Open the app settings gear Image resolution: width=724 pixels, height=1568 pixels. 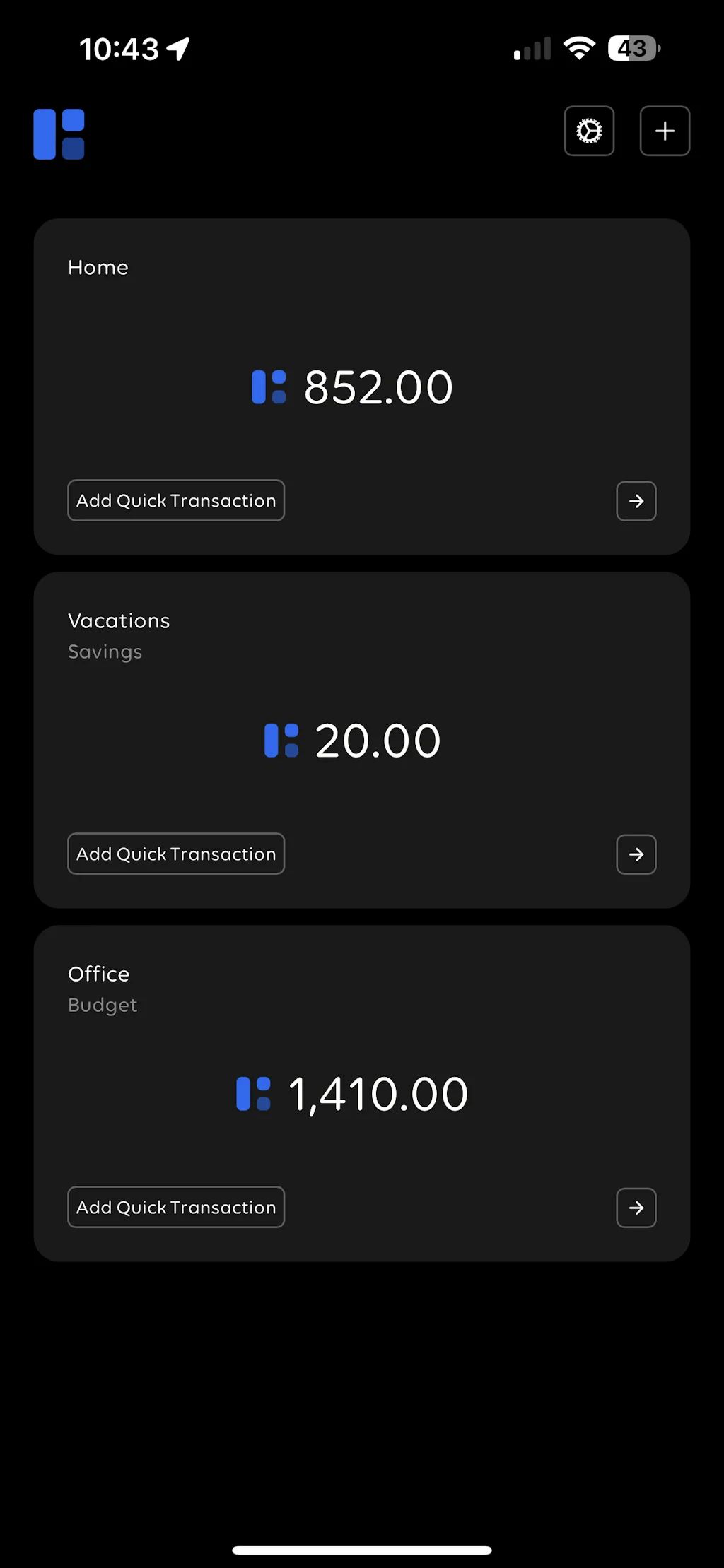click(589, 131)
